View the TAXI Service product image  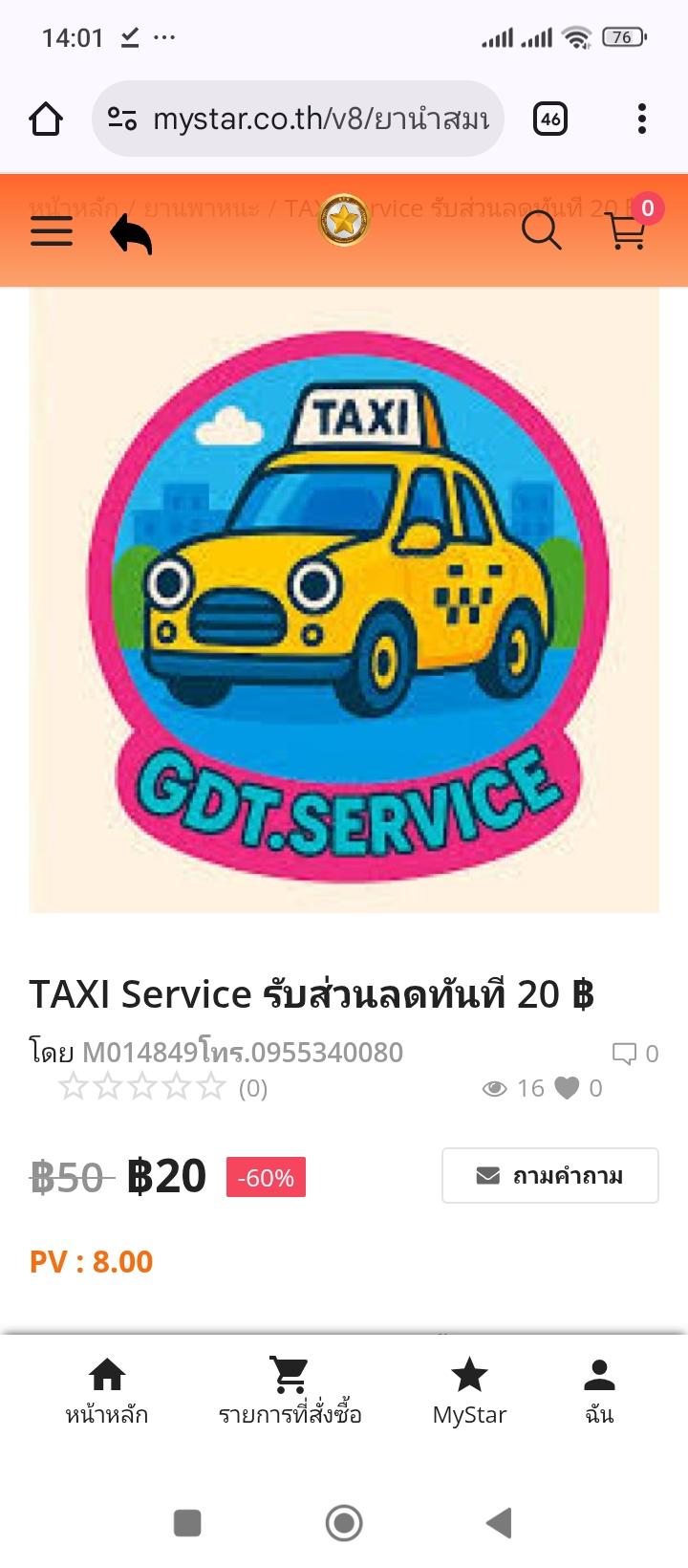click(x=344, y=599)
